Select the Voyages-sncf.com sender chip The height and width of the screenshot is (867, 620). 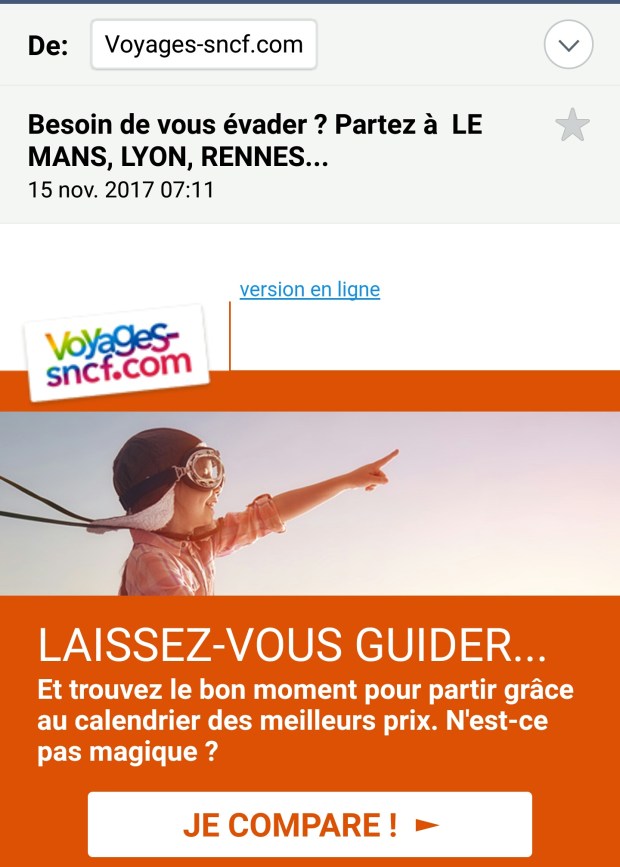[x=204, y=45]
